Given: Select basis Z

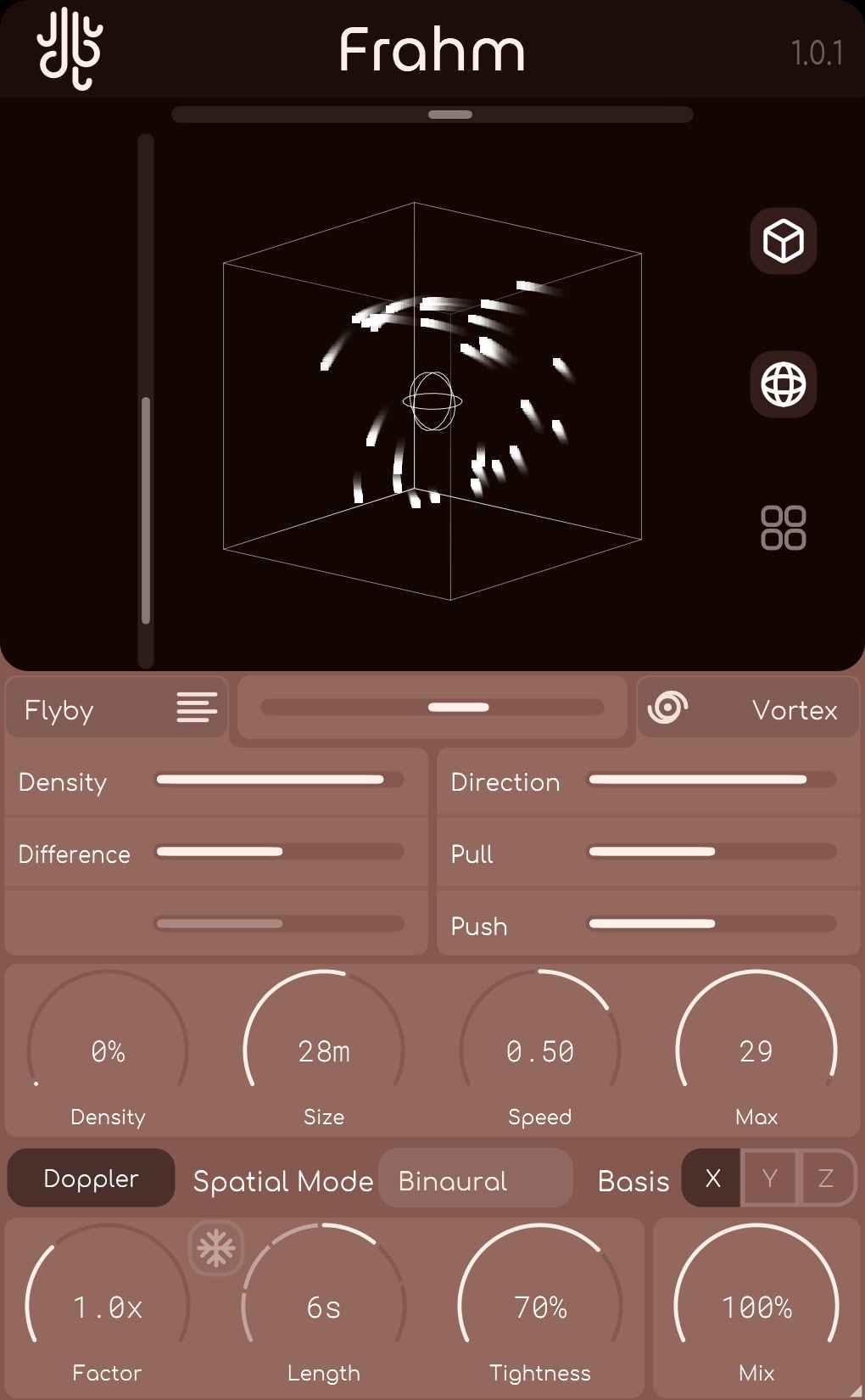Looking at the screenshot, I should 826,1179.
